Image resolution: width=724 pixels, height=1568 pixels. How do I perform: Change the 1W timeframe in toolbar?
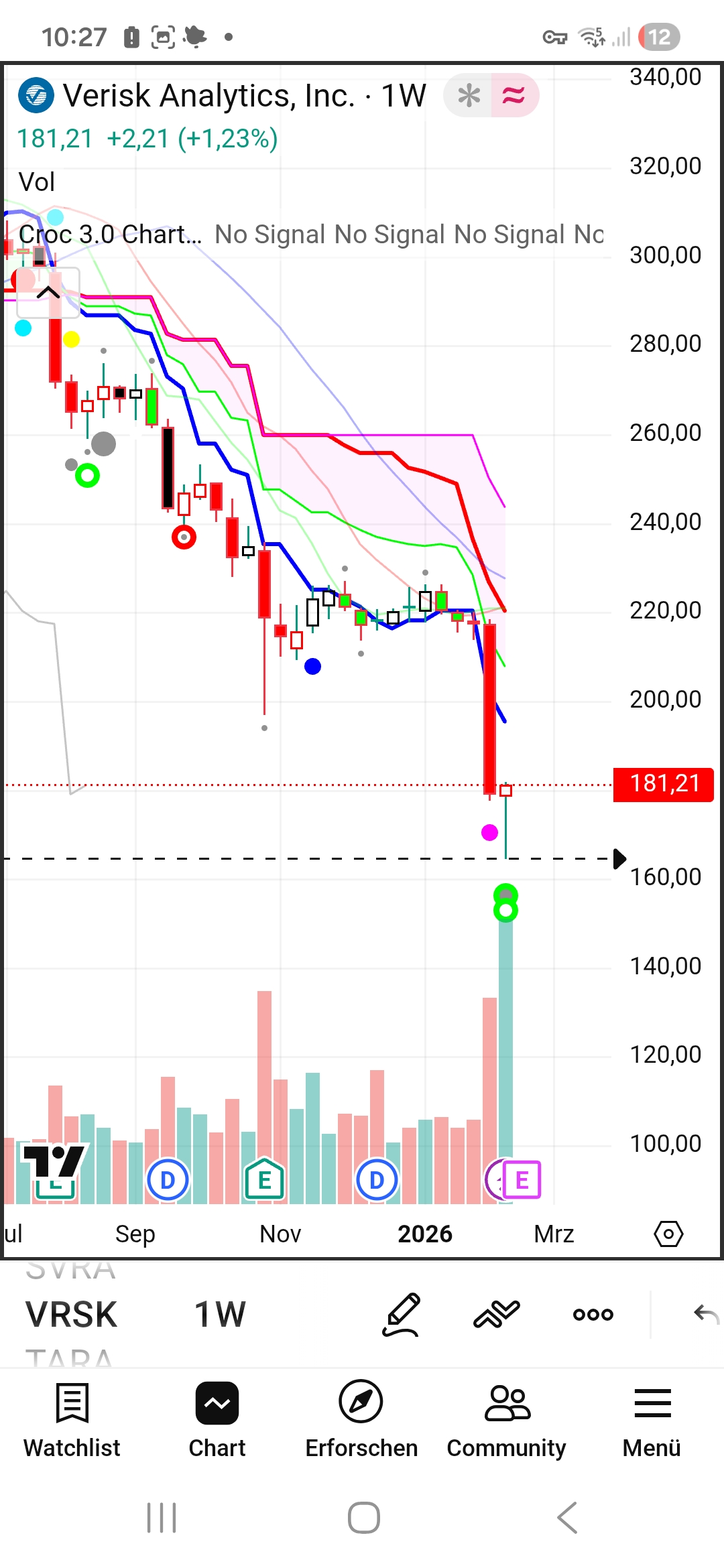click(x=220, y=1315)
